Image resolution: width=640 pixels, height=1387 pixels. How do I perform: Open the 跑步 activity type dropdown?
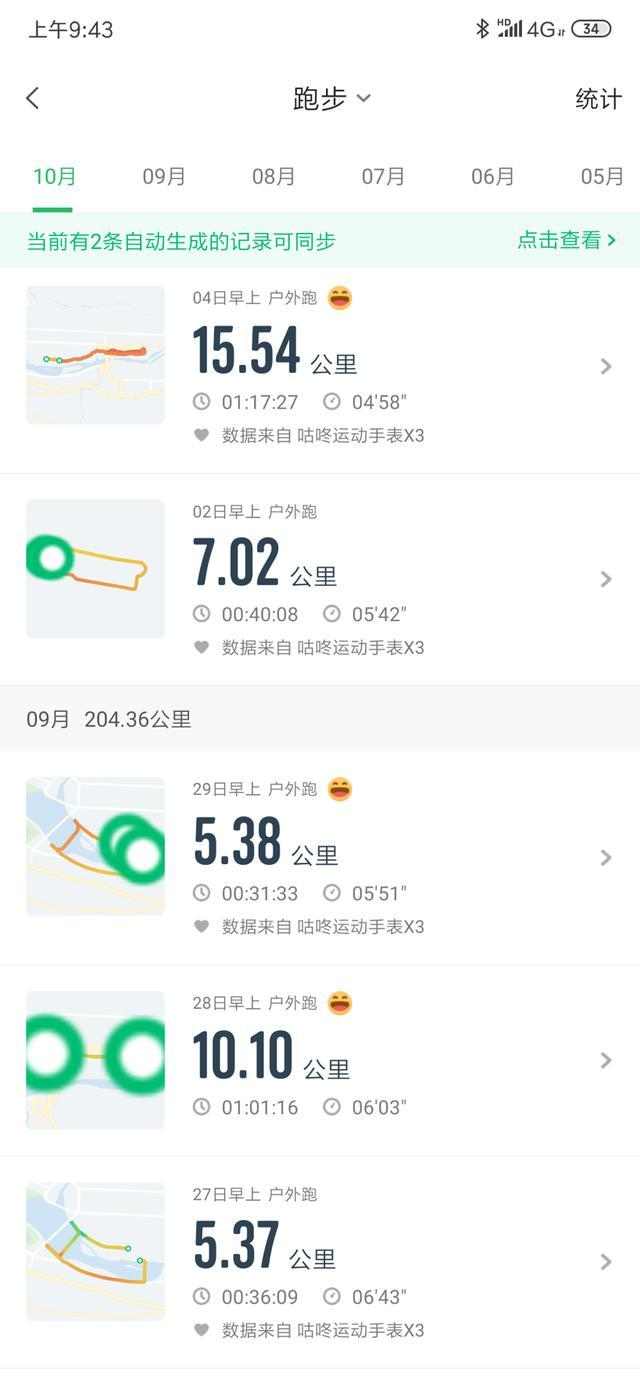pyautogui.click(x=332, y=98)
